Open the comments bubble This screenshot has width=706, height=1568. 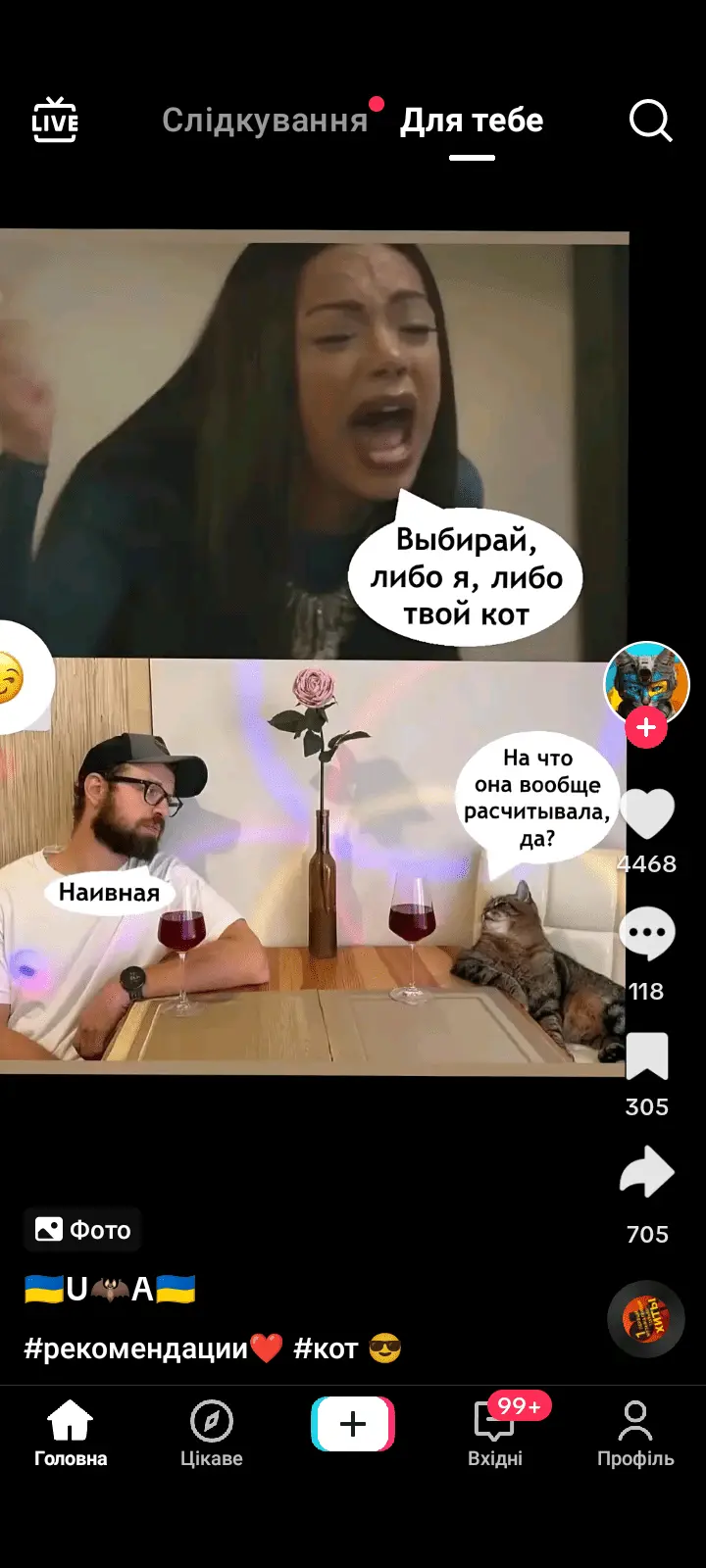click(x=647, y=936)
